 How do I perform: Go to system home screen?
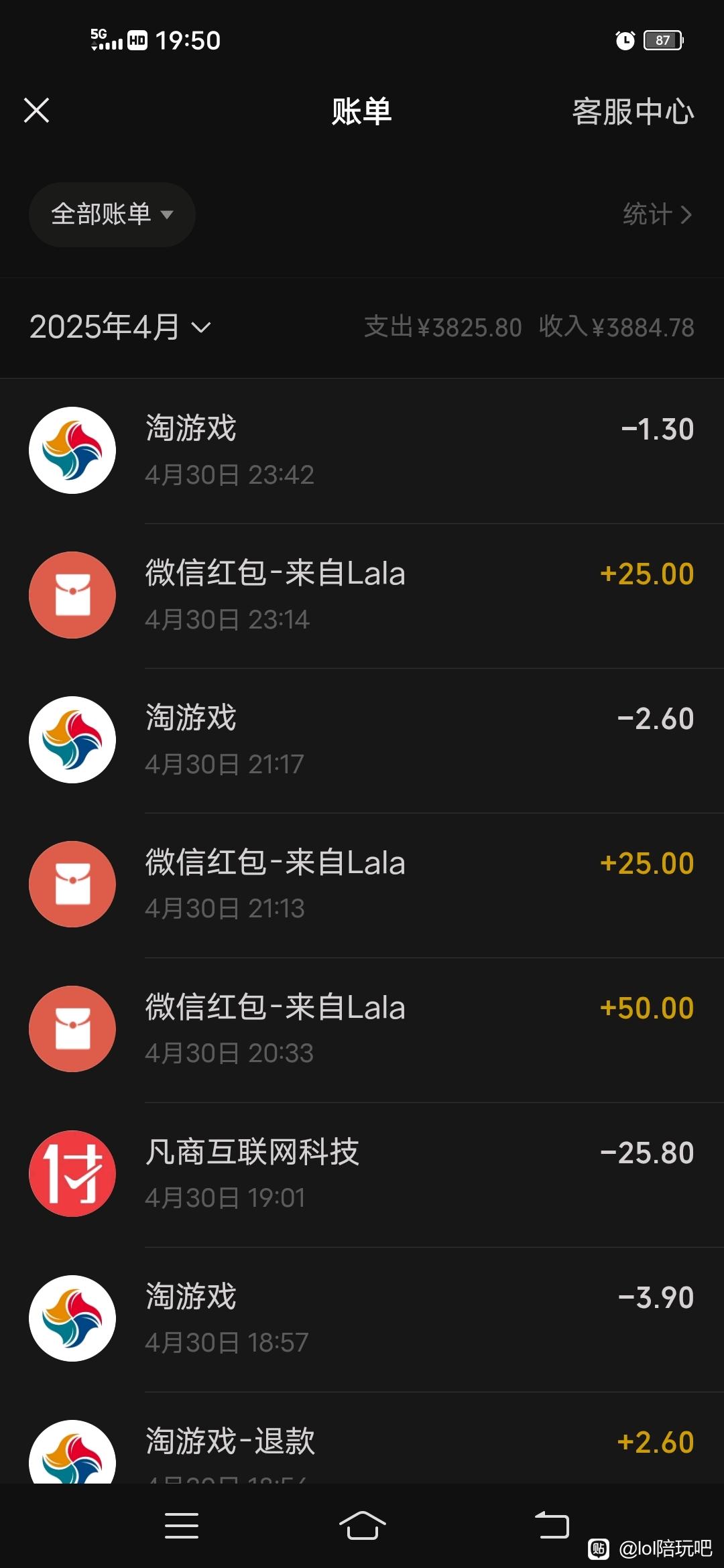click(x=362, y=1526)
